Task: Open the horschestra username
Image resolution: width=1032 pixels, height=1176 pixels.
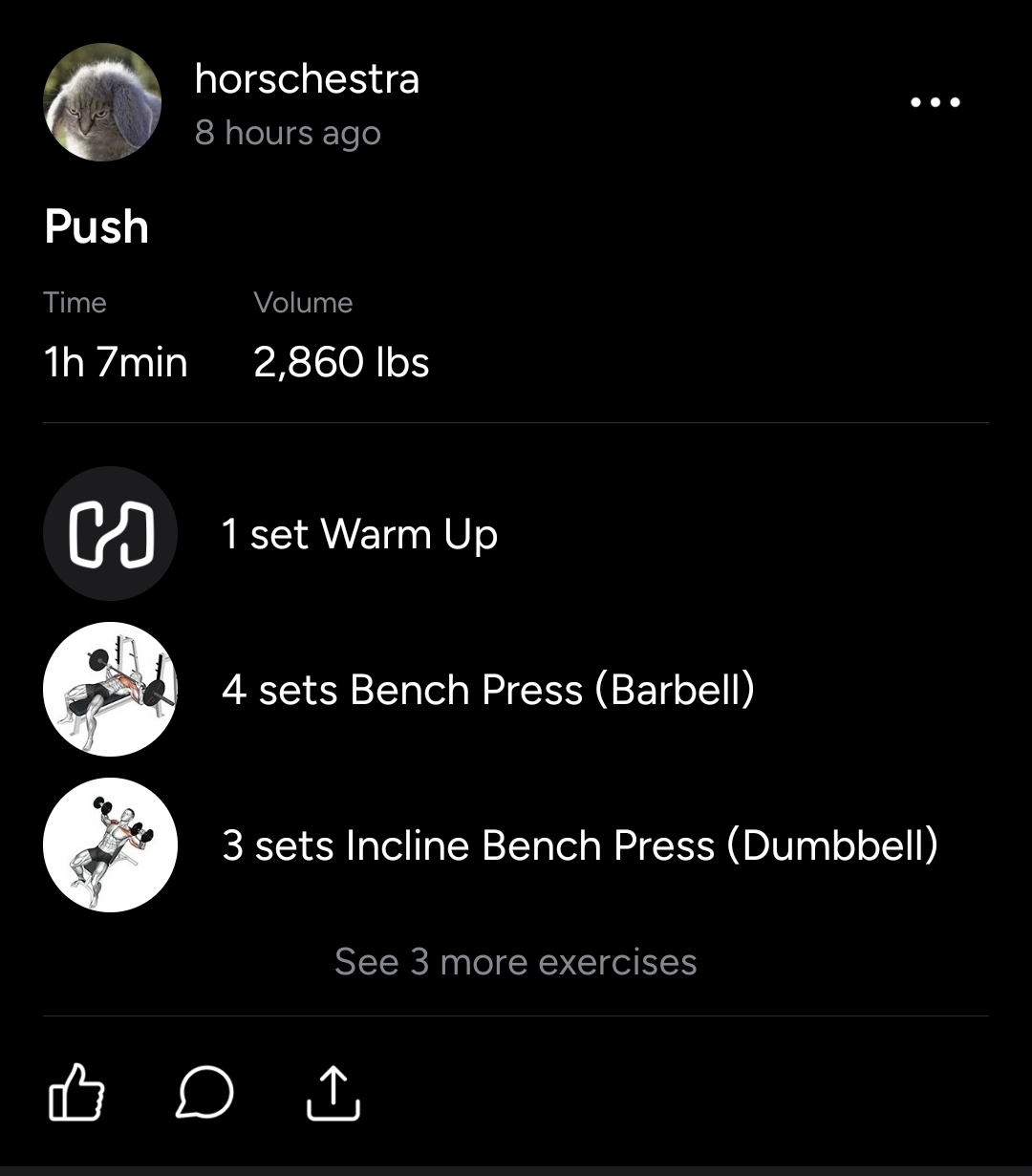Action: pyautogui.click(x=307, y=78)
